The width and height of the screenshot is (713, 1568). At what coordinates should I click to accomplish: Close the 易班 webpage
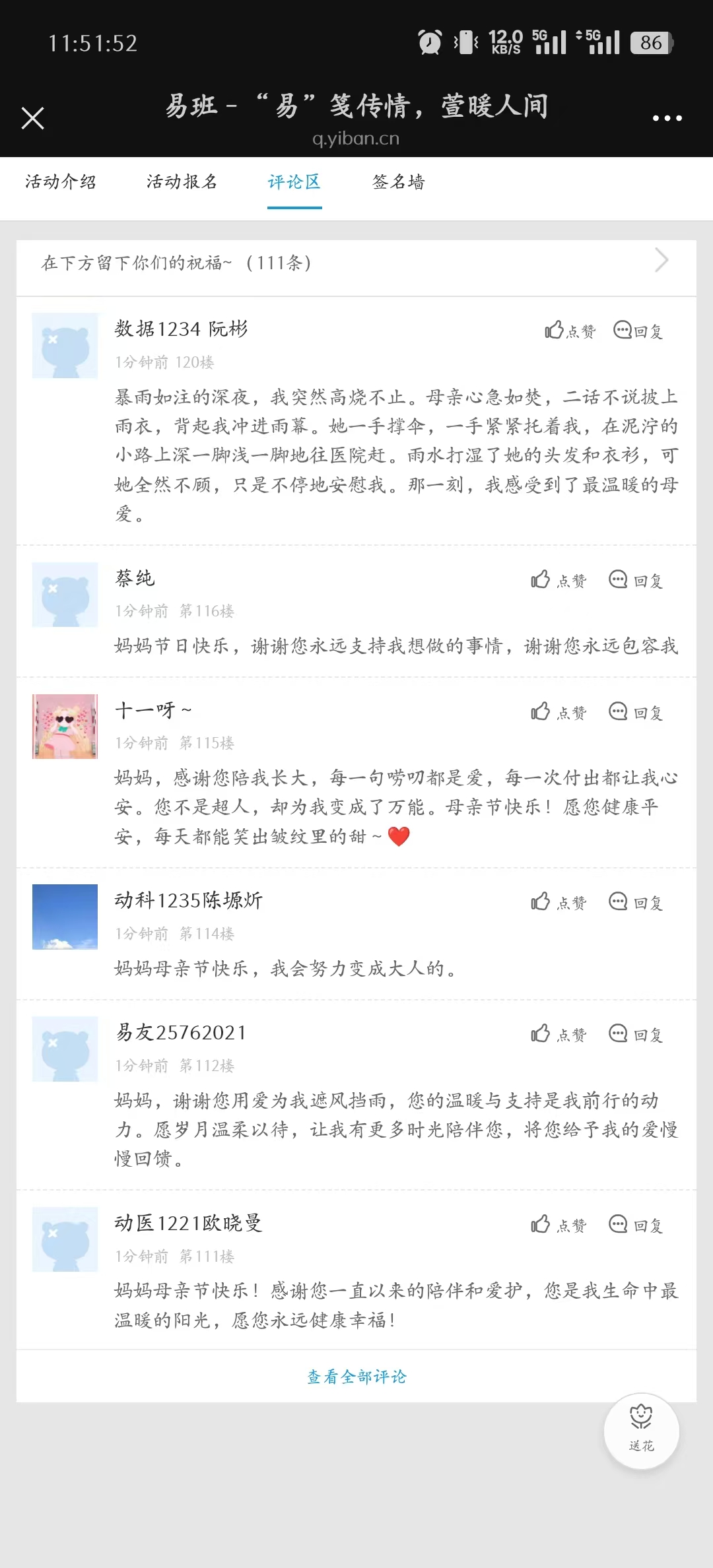click(x=32, y=119)
